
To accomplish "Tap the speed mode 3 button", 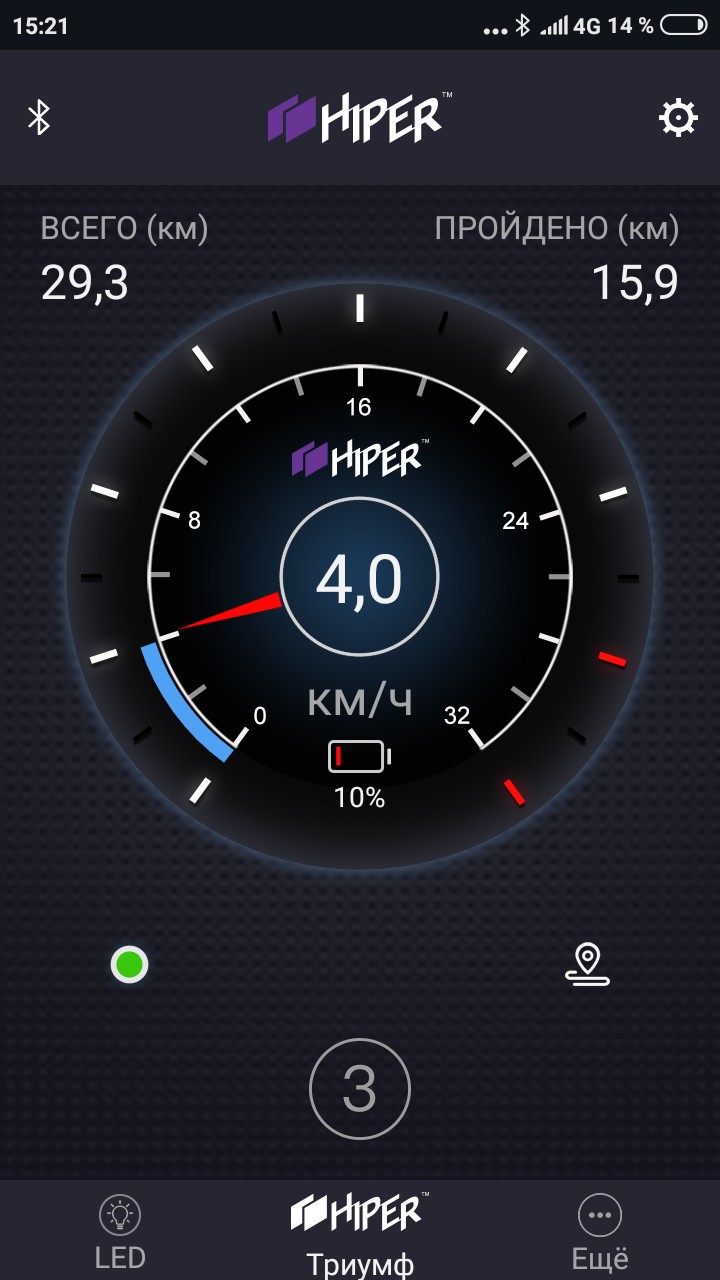I will pyautogui.click(x=360, y=1089).
